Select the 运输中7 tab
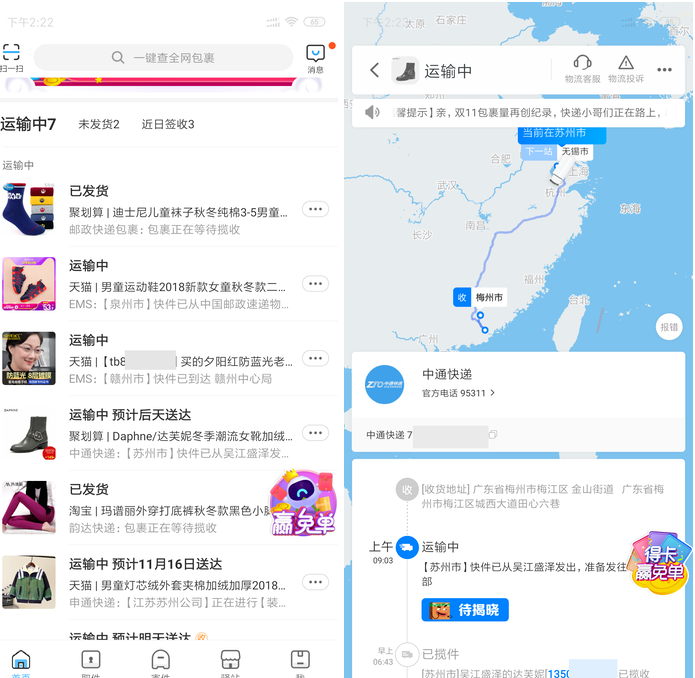This screenshot has width=695, height=678. (x=28, y=125)
